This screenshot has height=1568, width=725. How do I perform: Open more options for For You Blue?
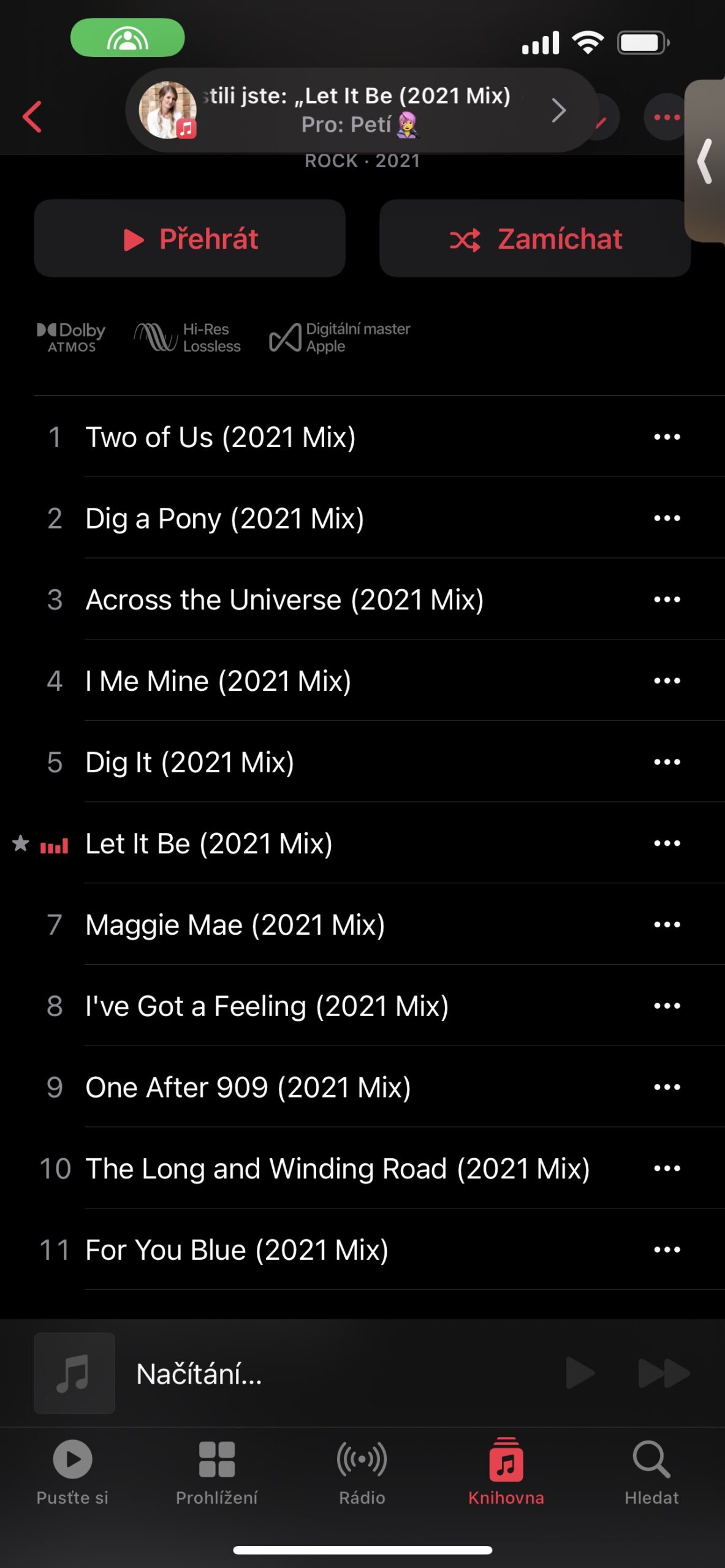667,1250
